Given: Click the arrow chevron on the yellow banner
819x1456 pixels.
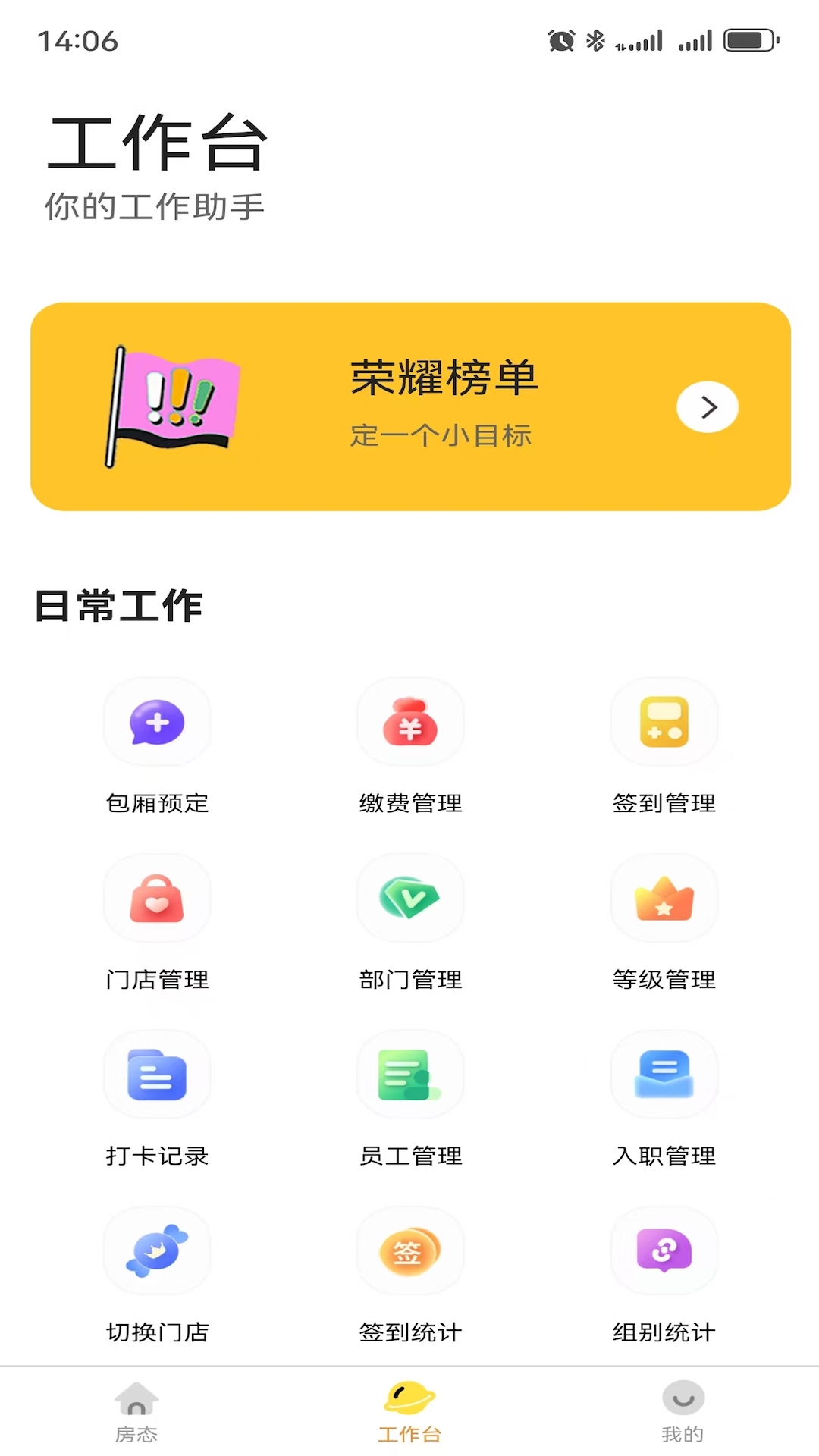Looking at the screenshot, I should pyautogui.click(x=707, y=407).
